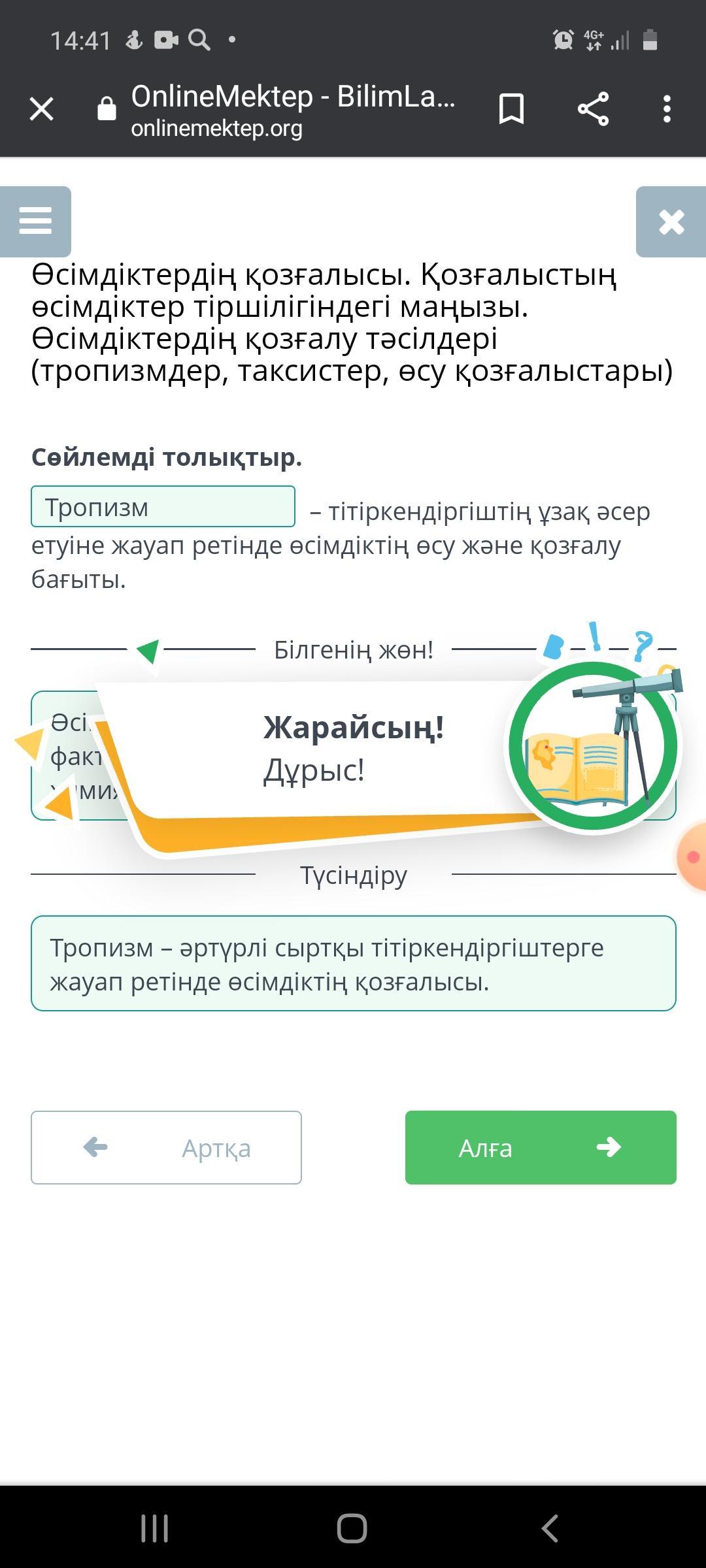Go forward with the Алға button
The height and width of the screenshot is (1568, 706).
coord(541,1147)
